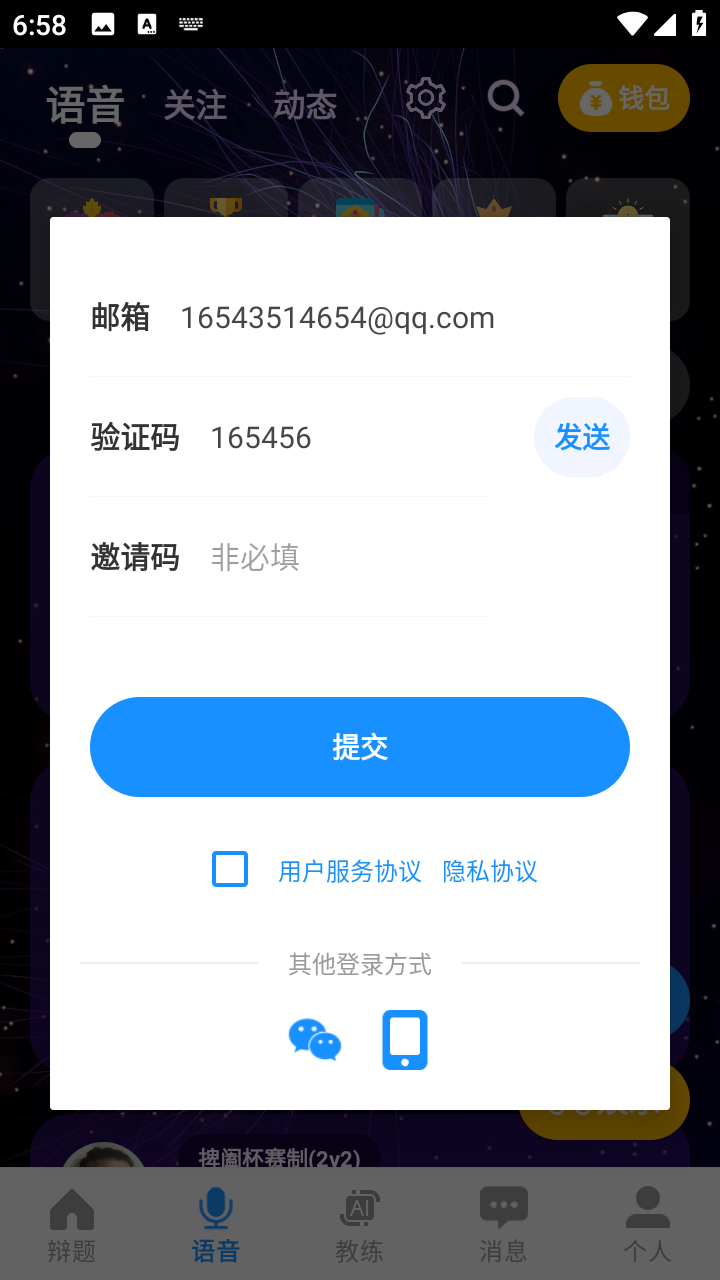Tap the 发送 send code button
Viewport: 720px width, 1280px height.
[582, 437]
